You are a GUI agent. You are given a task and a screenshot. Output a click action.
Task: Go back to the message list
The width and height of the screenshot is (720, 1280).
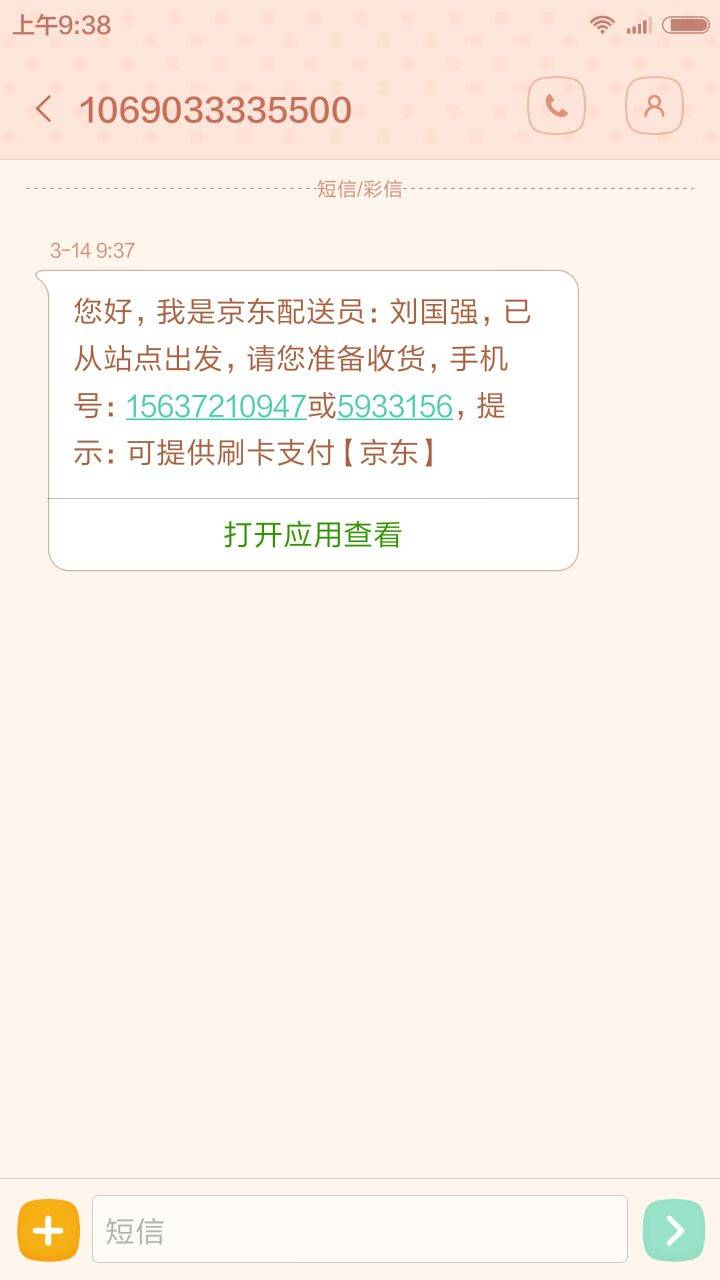pyautogui.click(x=43, y=109)
